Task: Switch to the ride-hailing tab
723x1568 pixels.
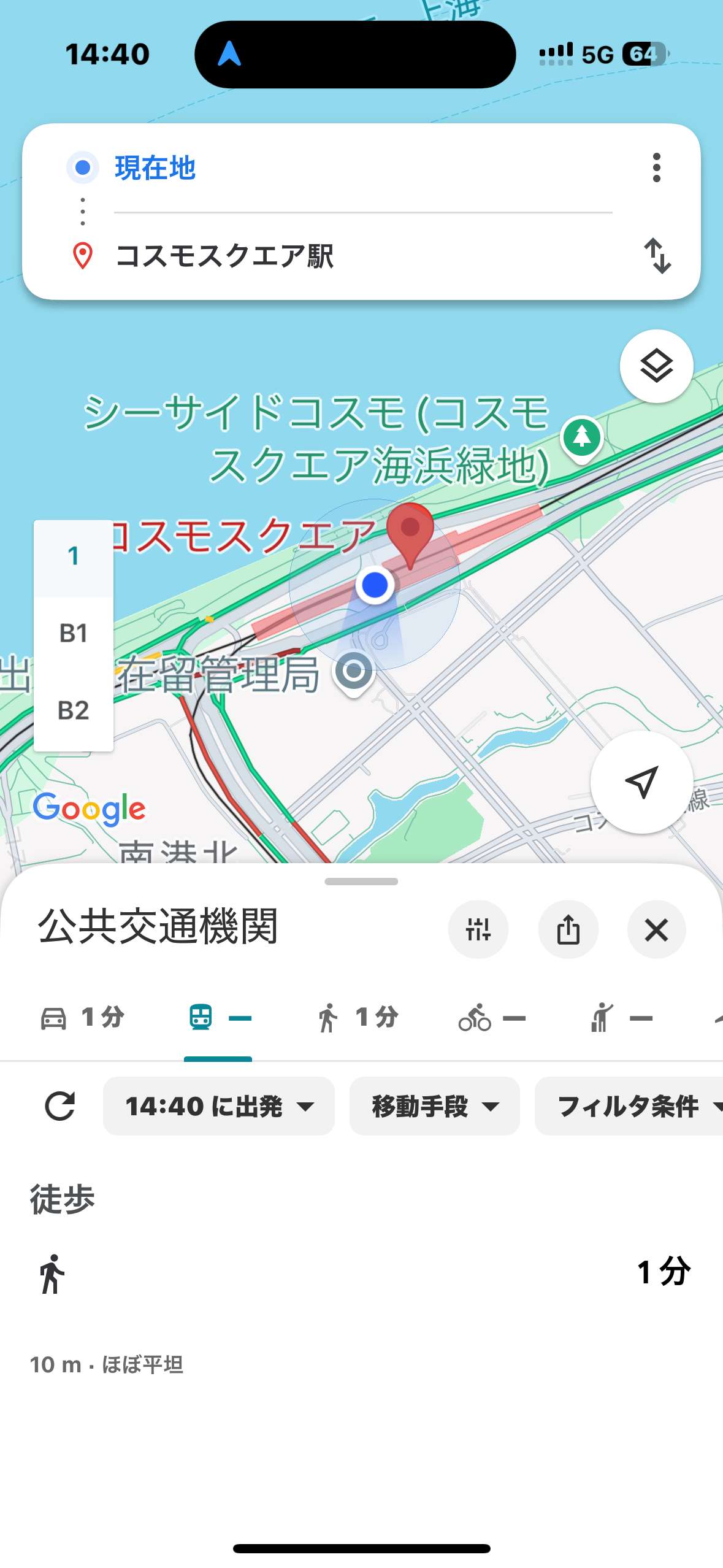Action: click(621, 1018)
